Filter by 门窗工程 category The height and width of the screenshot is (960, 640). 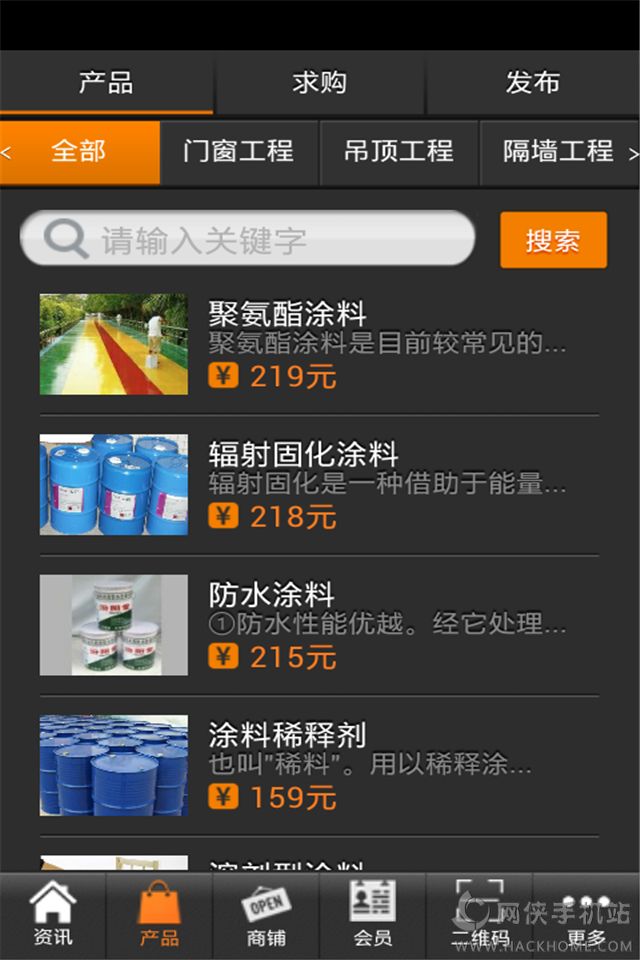coord(239,151)
